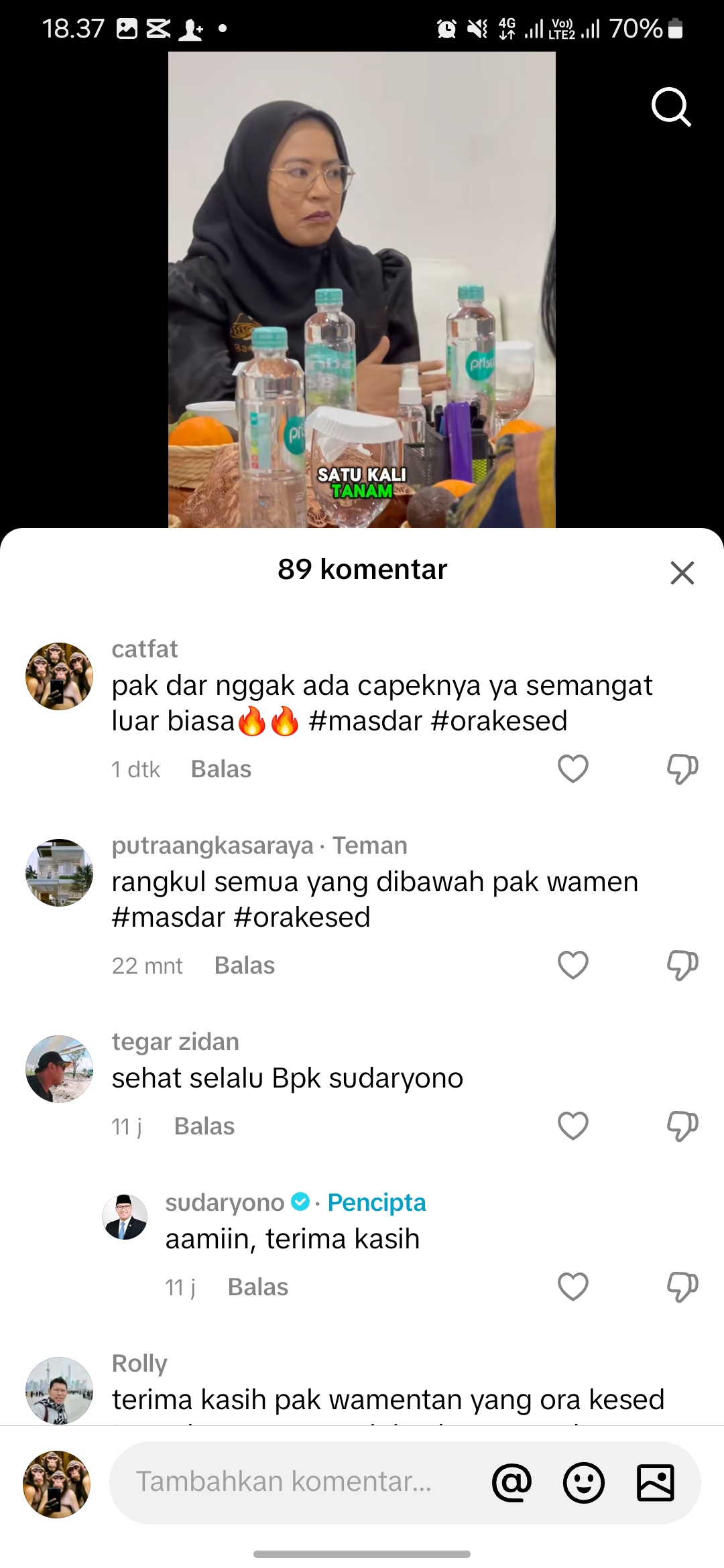724x1568 pixels.
Task: Reply to sudaryono's comment
Action: click(x=258, y=1287)
